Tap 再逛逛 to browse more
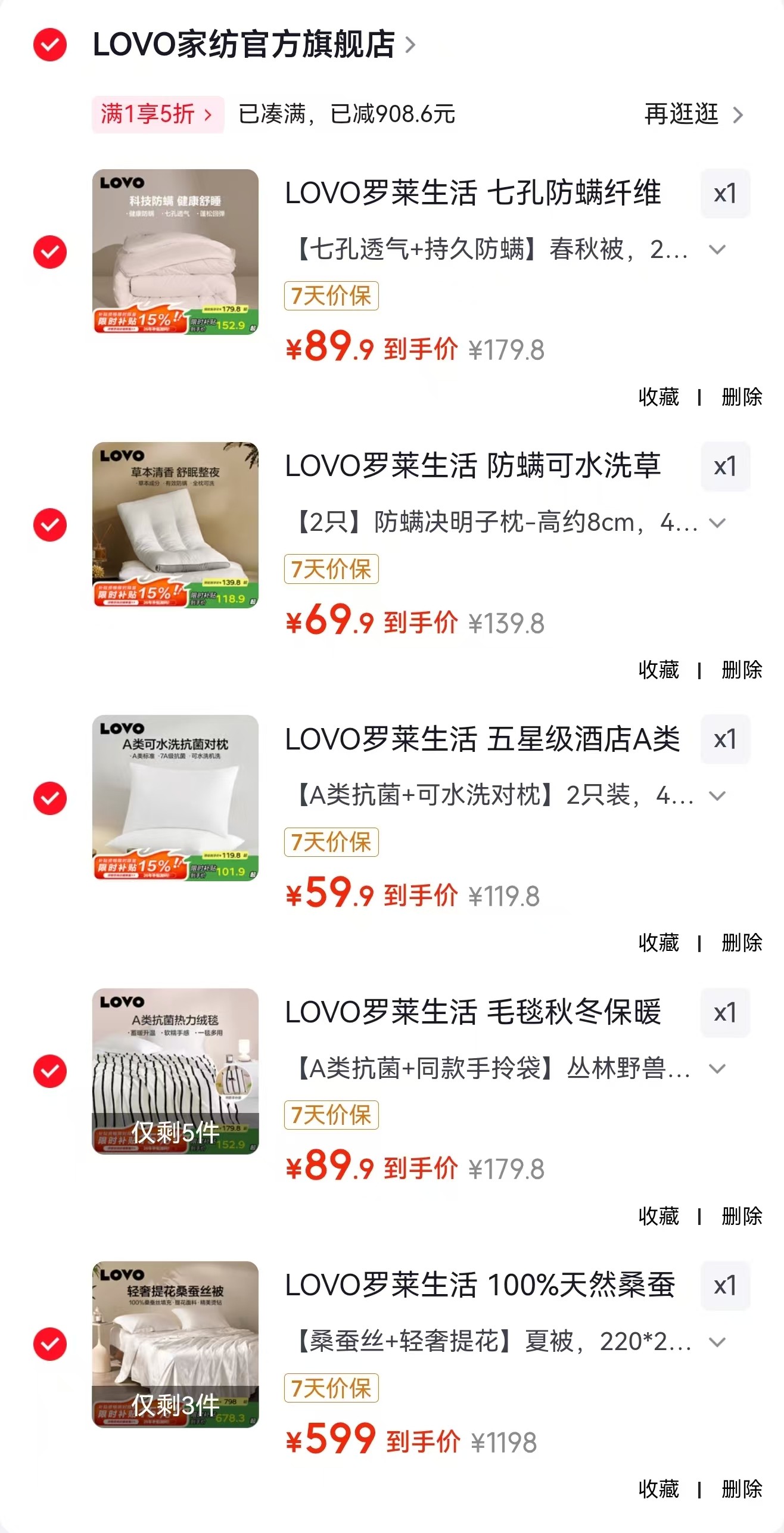Image resolution: width=784 pixels, height=1533 pixels. [693, 114]
